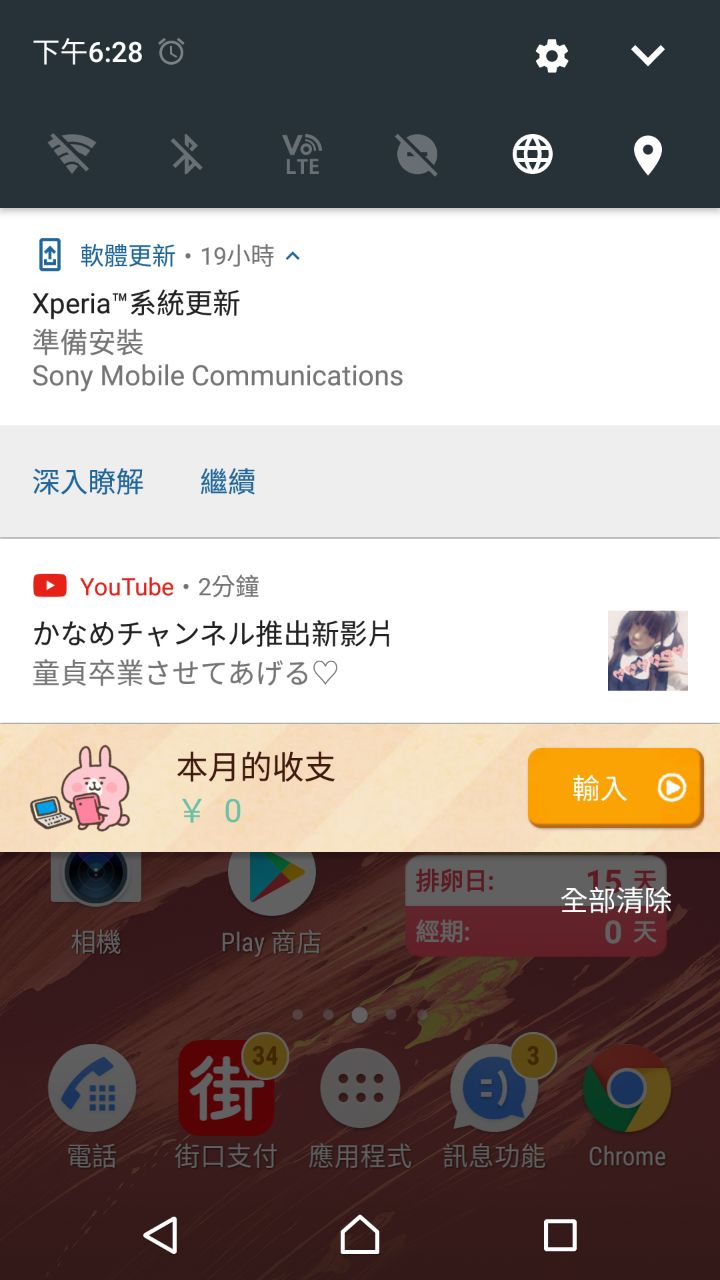This screenshot has width=720, height=1280.
Task: Tap 繼續 to continue the system update
Action: 228,482
